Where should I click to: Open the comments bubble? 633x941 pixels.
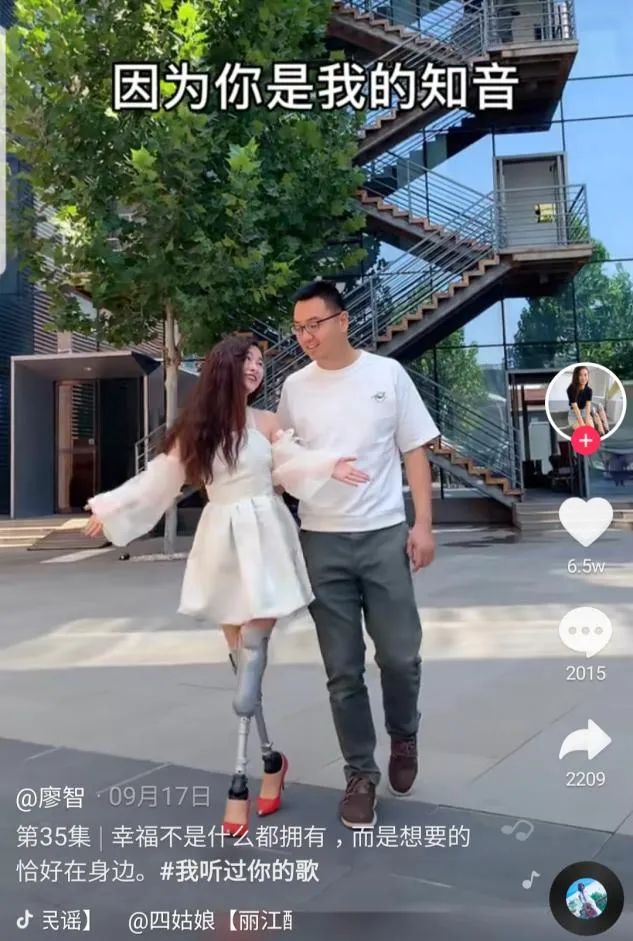point(586,632)
